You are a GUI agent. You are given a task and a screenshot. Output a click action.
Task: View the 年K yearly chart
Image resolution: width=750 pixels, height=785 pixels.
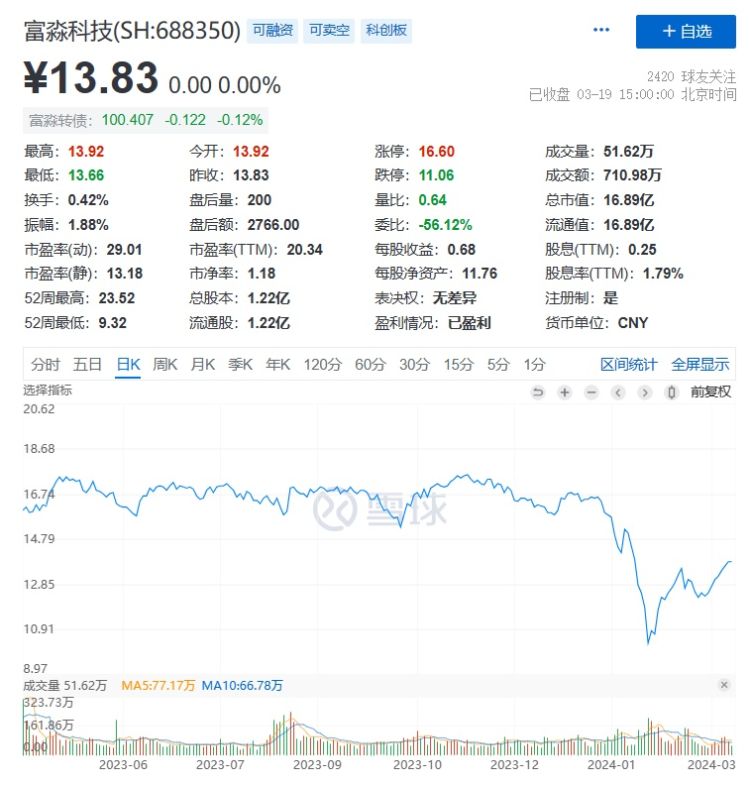277,365
